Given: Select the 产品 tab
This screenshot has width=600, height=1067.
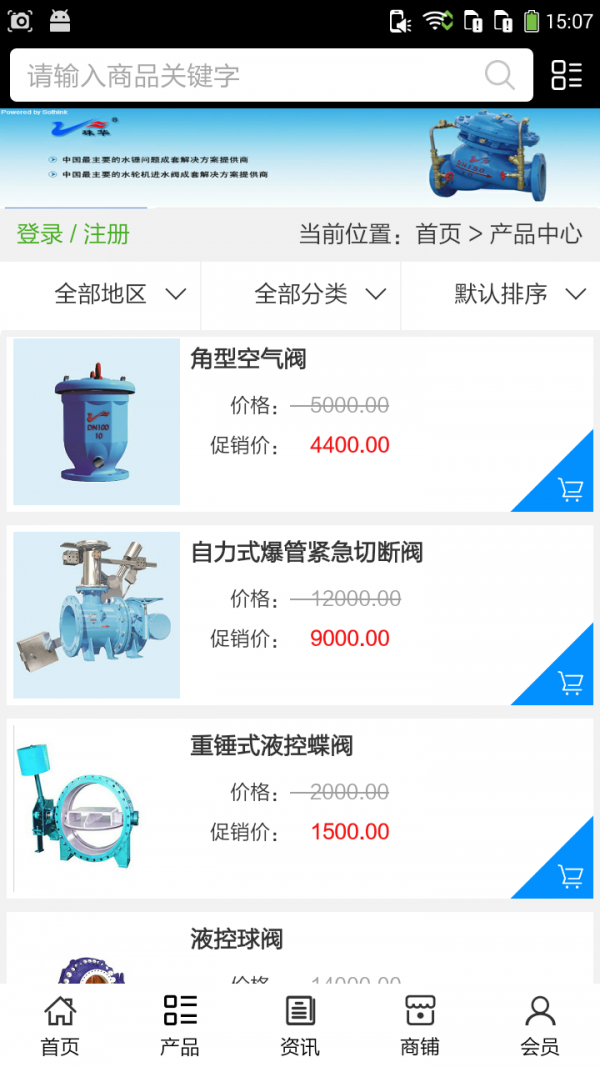Looking at the screenshot, I should point(180,1025).
